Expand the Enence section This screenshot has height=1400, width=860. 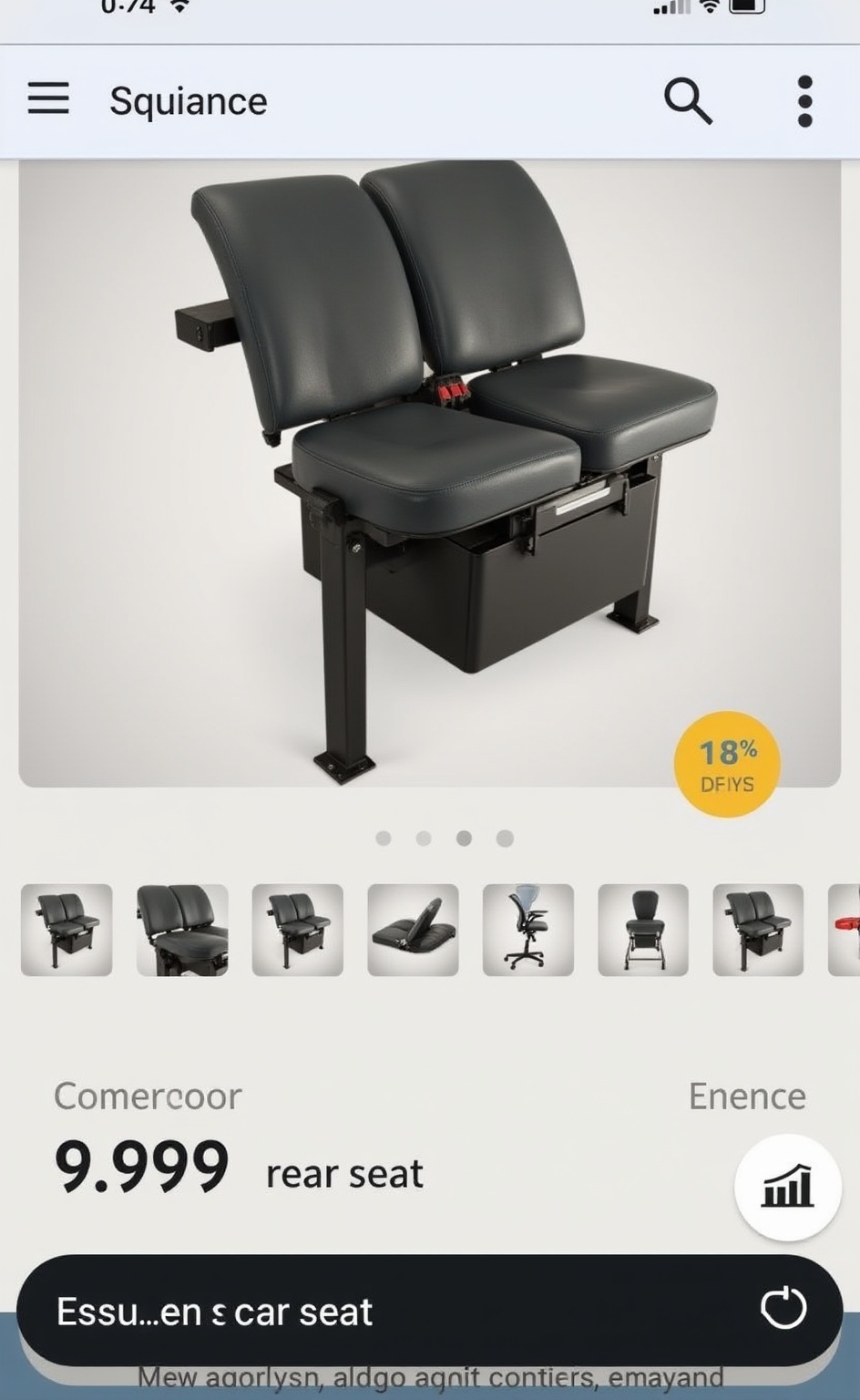coord(746,1096)
